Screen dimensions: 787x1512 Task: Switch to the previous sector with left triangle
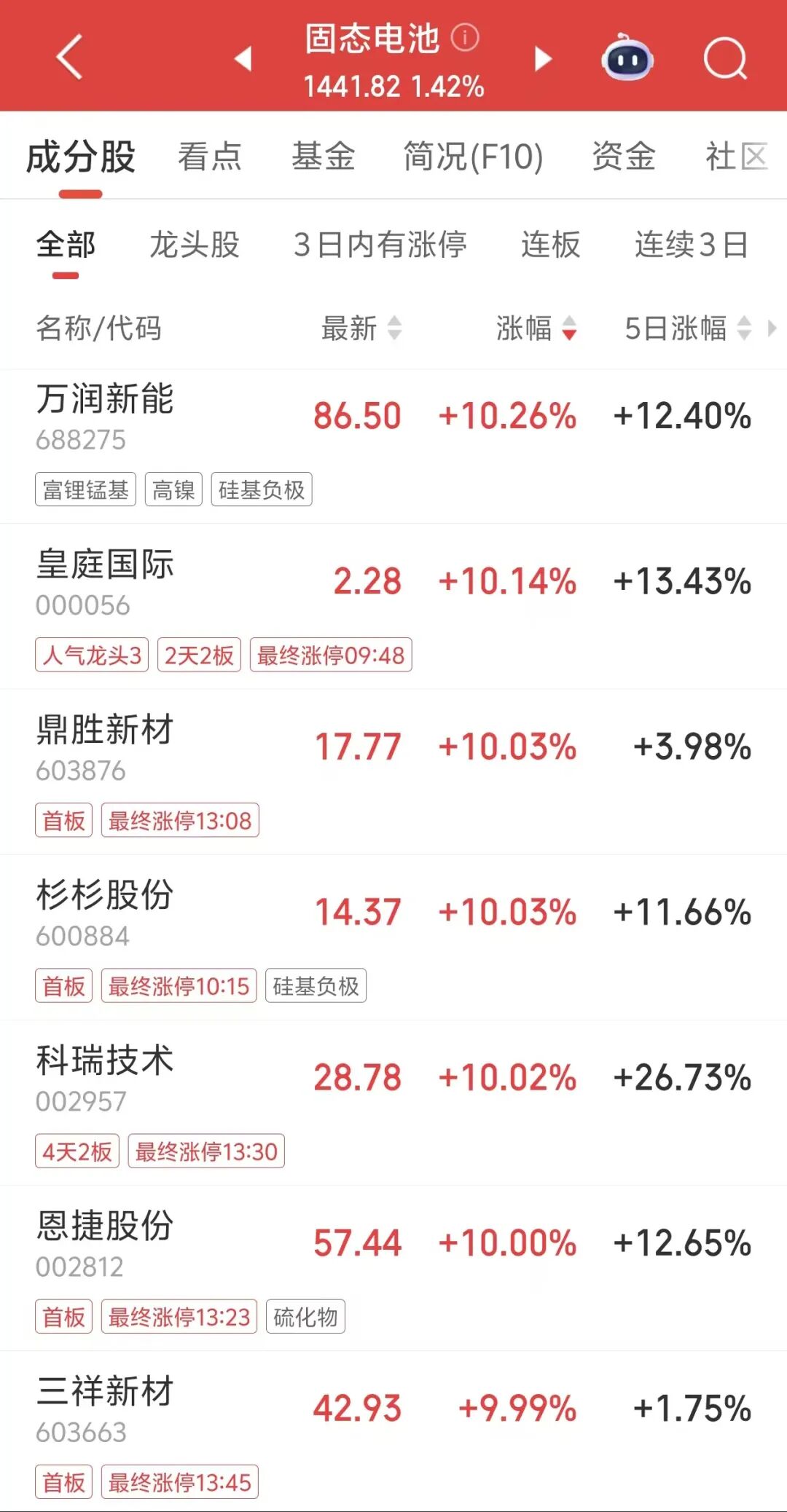click(243, 58)
